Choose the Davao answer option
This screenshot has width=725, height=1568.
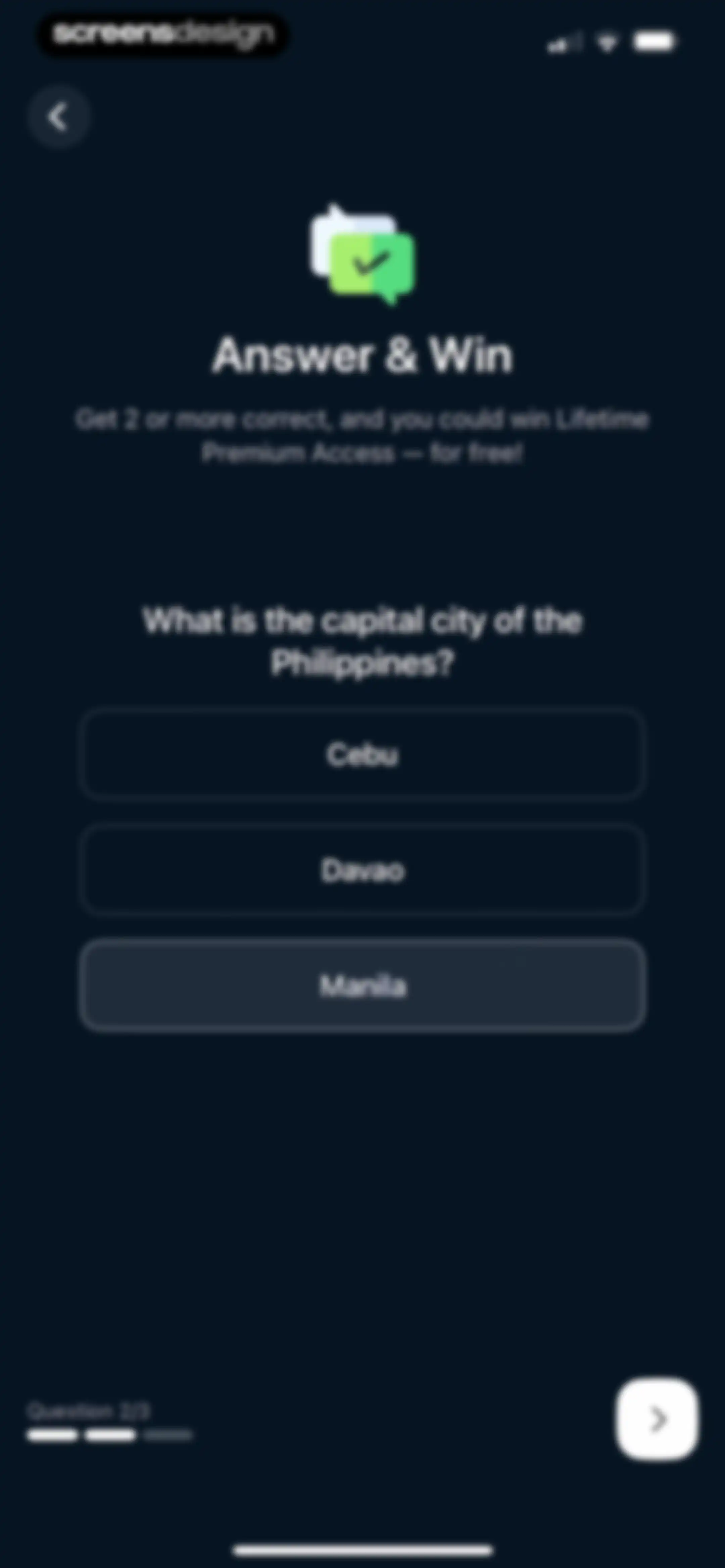click(362, 870)
